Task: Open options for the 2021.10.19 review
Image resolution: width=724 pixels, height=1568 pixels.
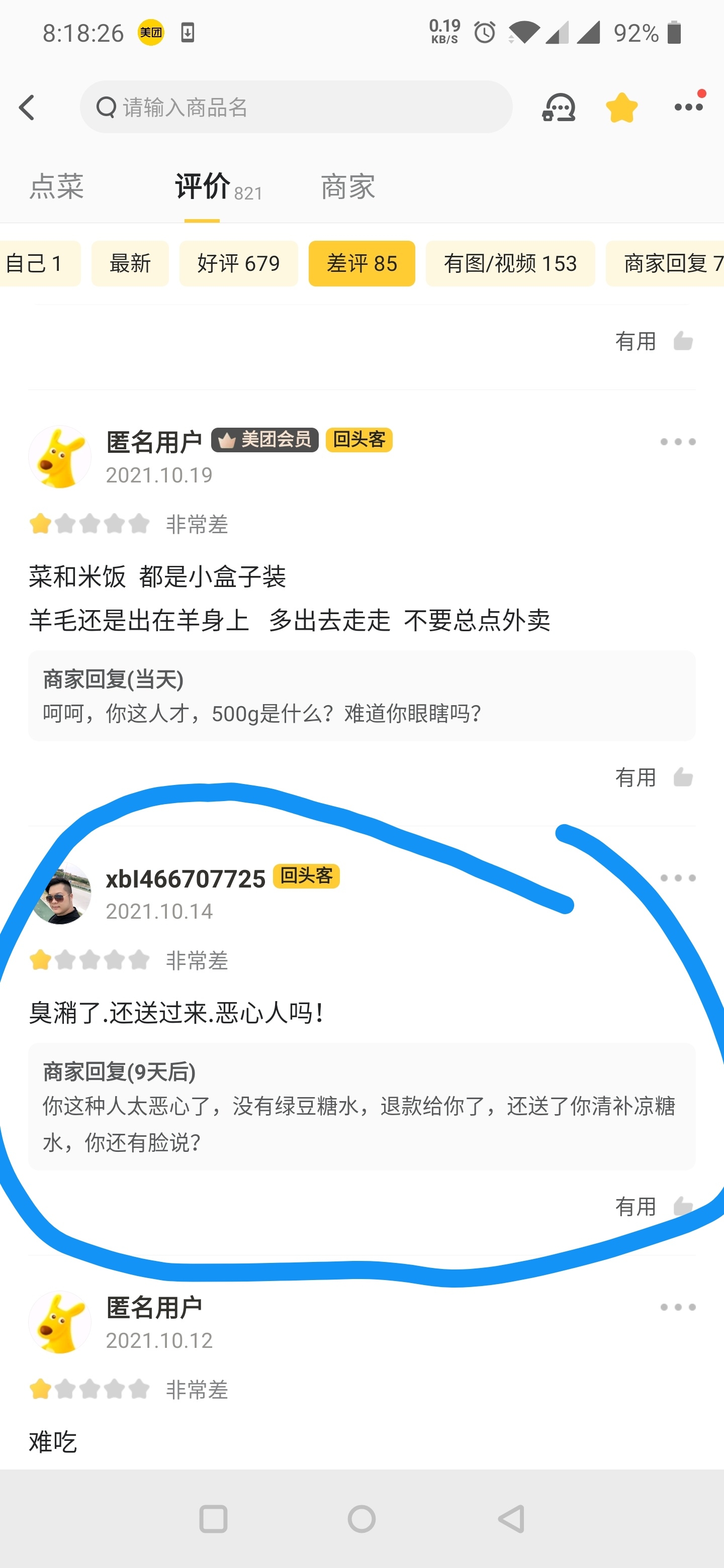Action: [677, 442]
